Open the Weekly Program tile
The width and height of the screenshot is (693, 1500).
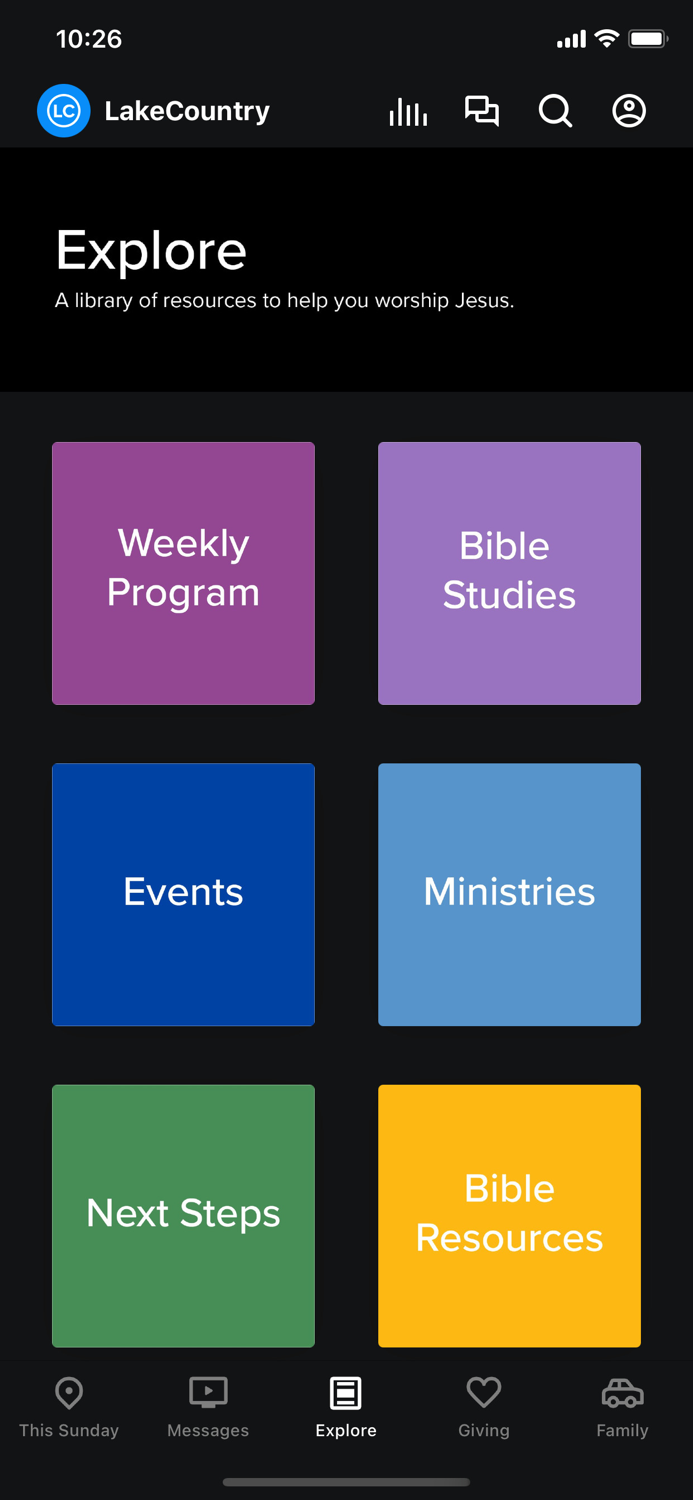(x=183, y=573)
